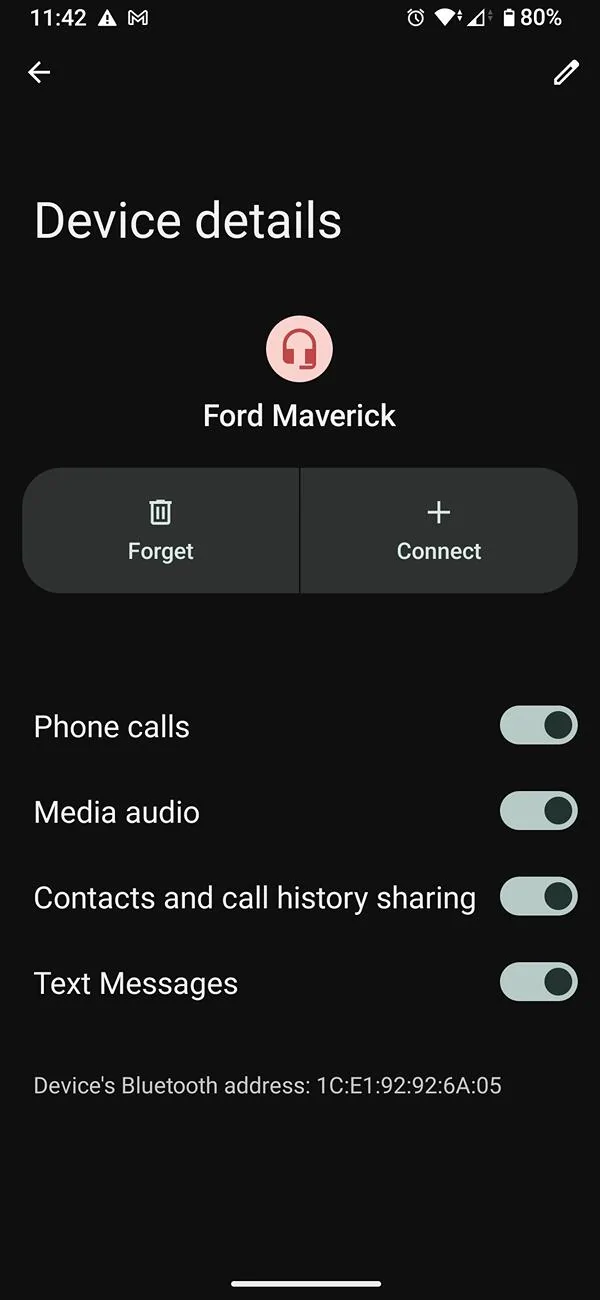
Task: Switch off Text Messages access
Action: pyautogui.click(x=538, y=982)
